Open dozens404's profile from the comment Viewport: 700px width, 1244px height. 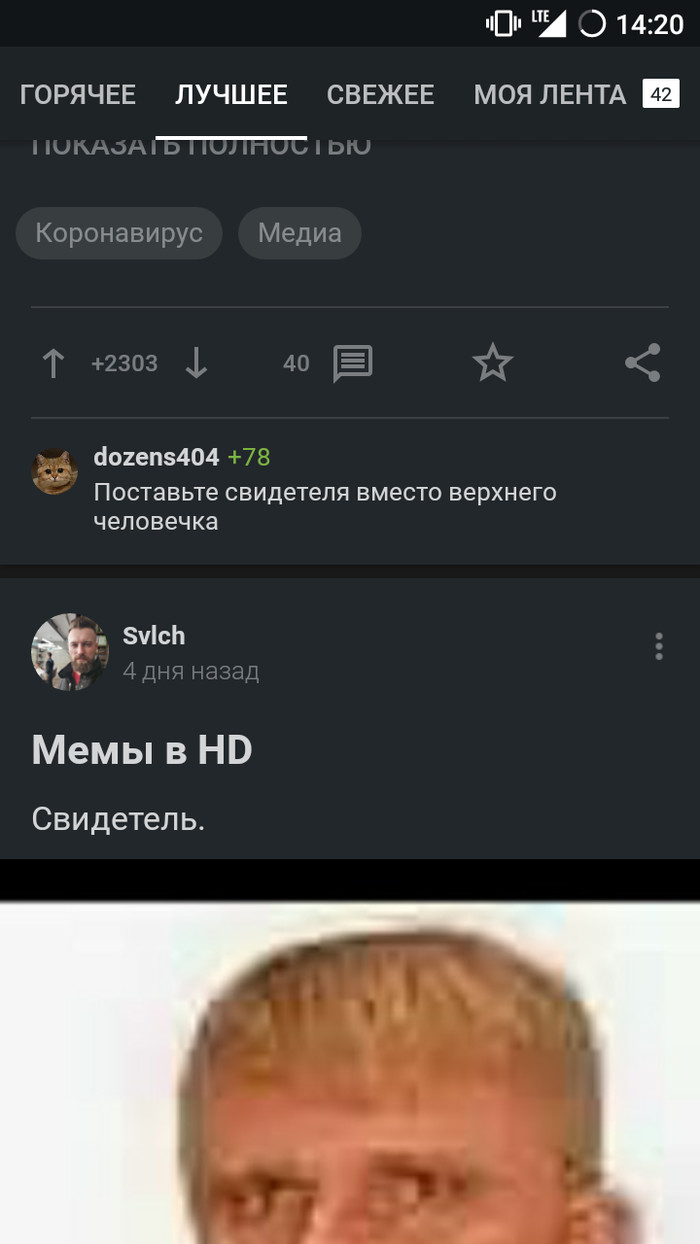pyautogui.click(x=156, y=457)
